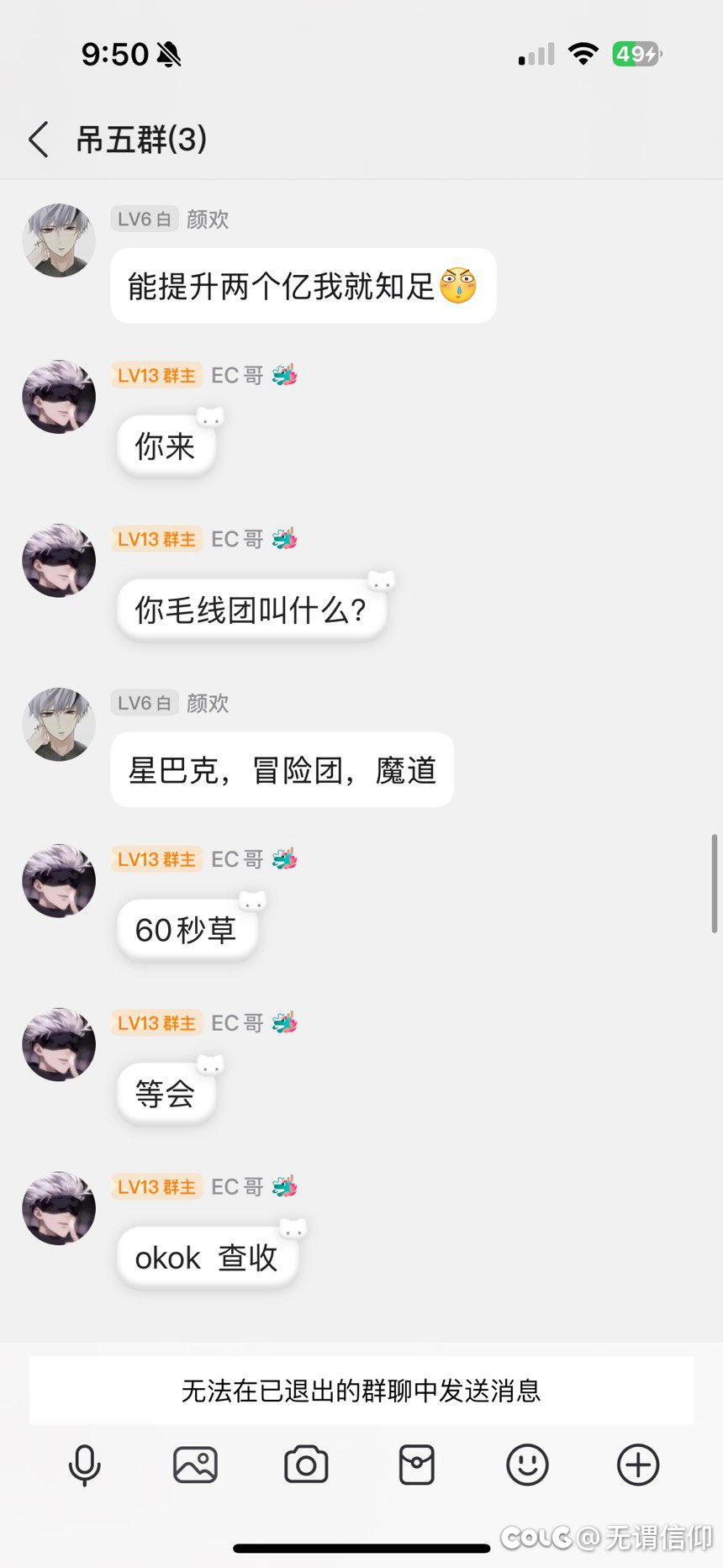
Task: Tap the LV13 群主 badge
Action: 156,375
